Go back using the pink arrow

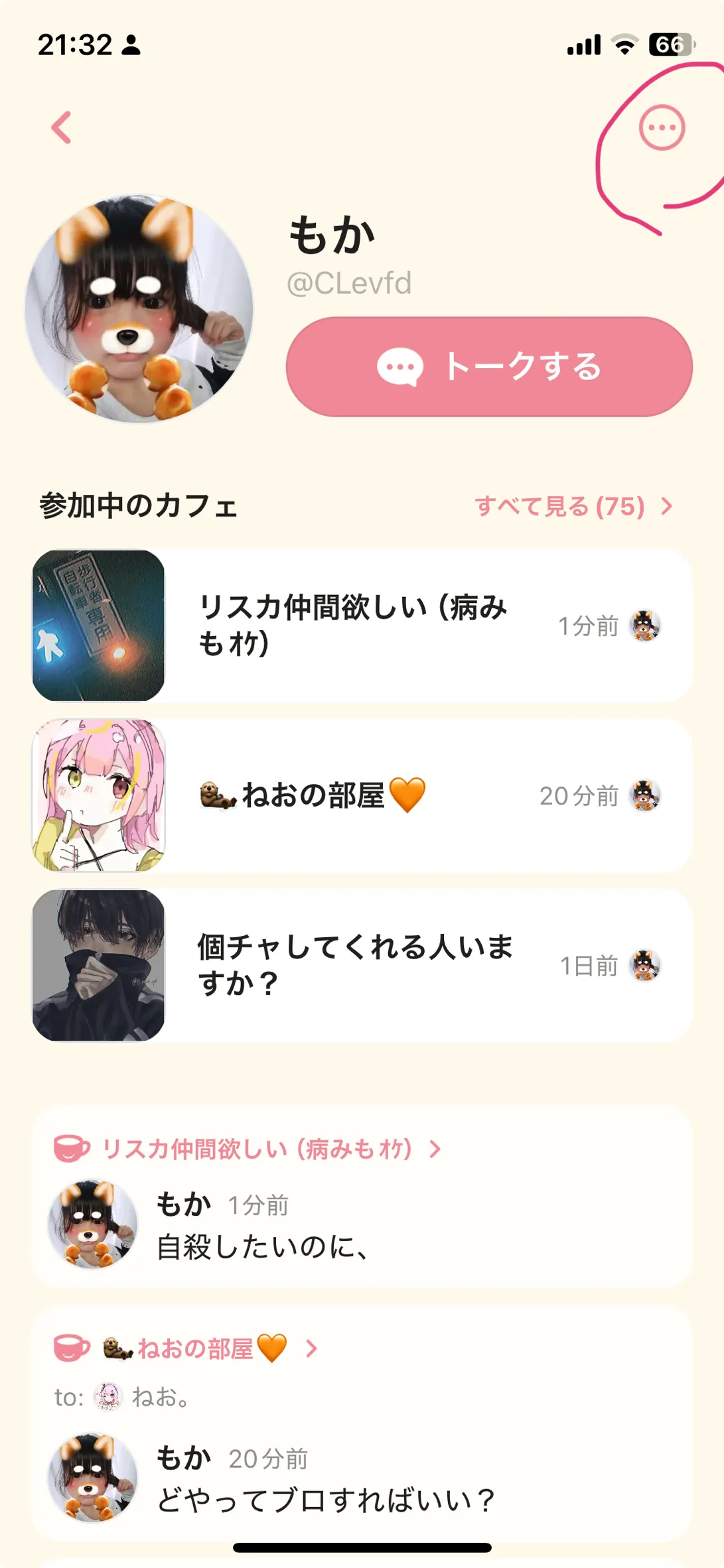[62, 127]
